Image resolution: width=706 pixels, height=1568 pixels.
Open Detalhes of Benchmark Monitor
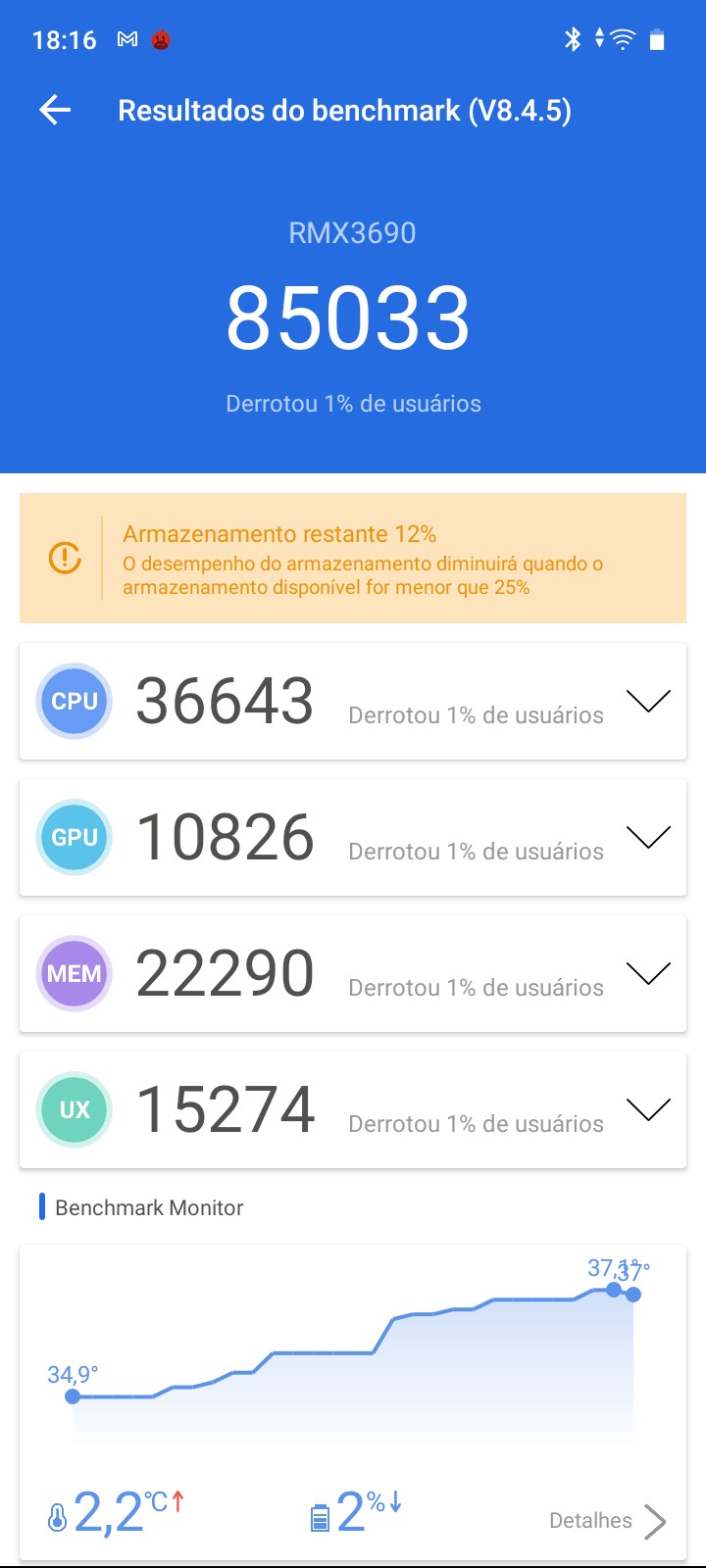(608, 1521)
